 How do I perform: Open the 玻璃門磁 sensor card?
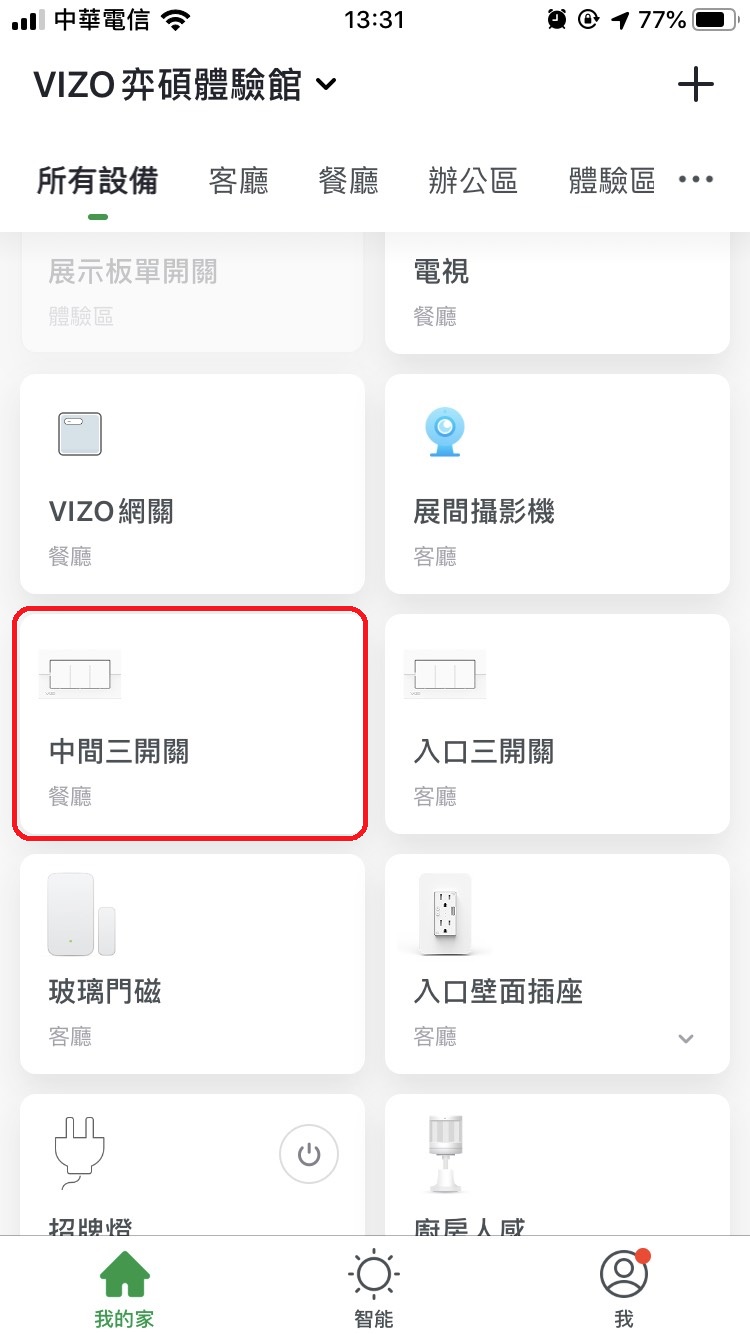(192, 964)
